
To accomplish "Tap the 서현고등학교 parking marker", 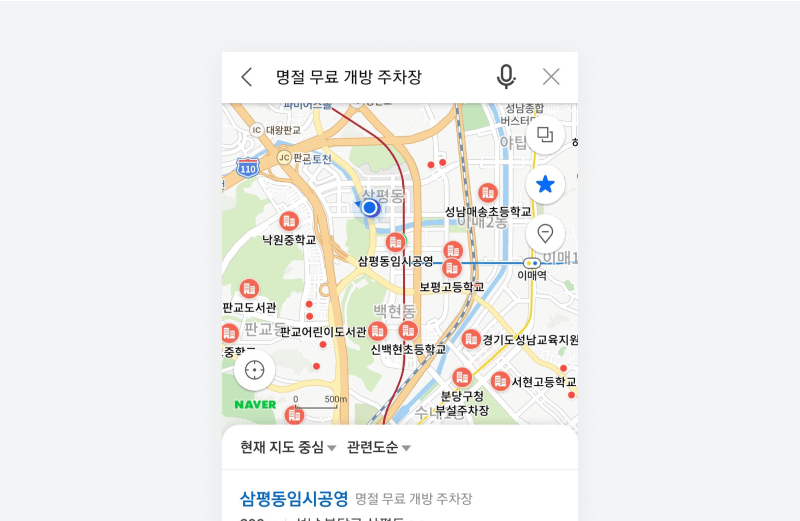I will (x=500, y=381).
